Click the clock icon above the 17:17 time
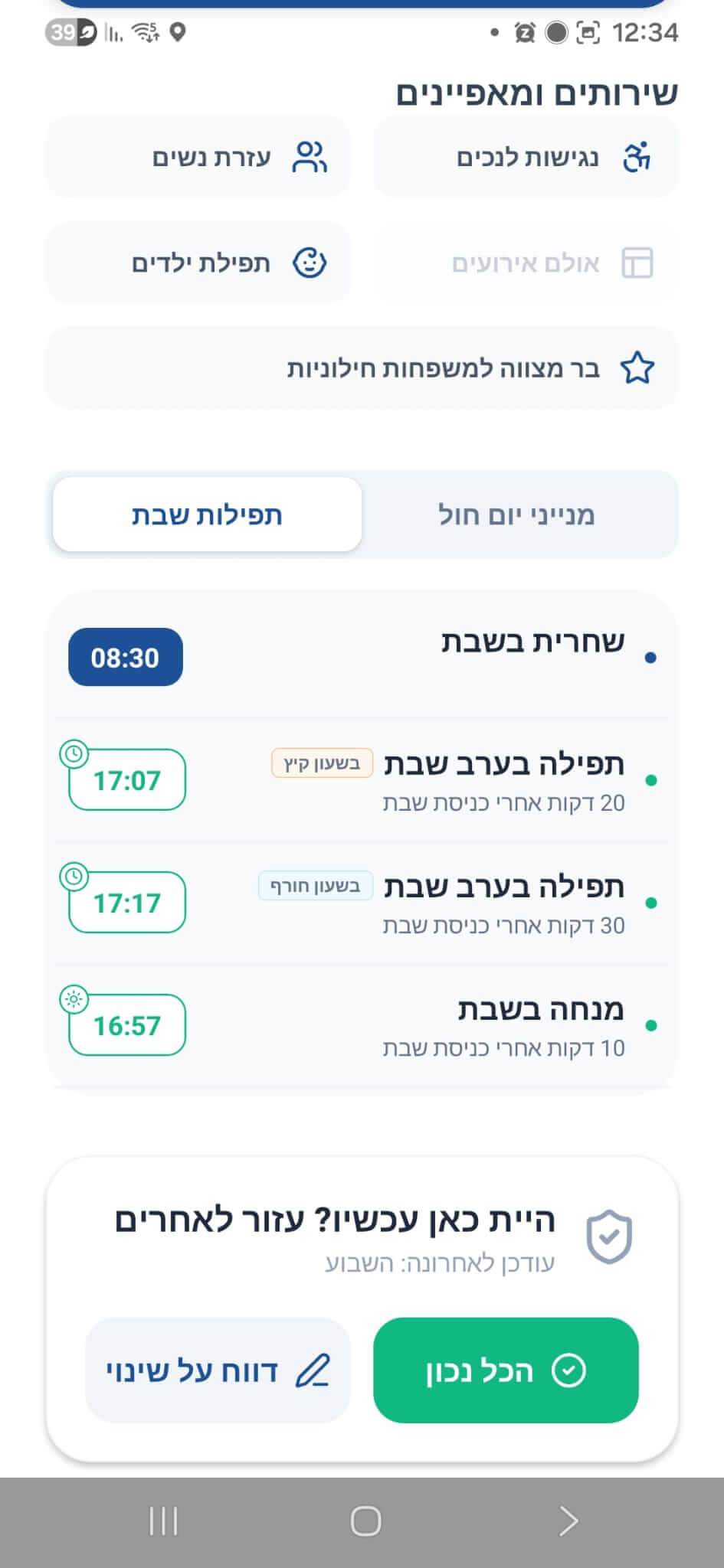Screen dimensions: 724x1568 pos(73,877)
